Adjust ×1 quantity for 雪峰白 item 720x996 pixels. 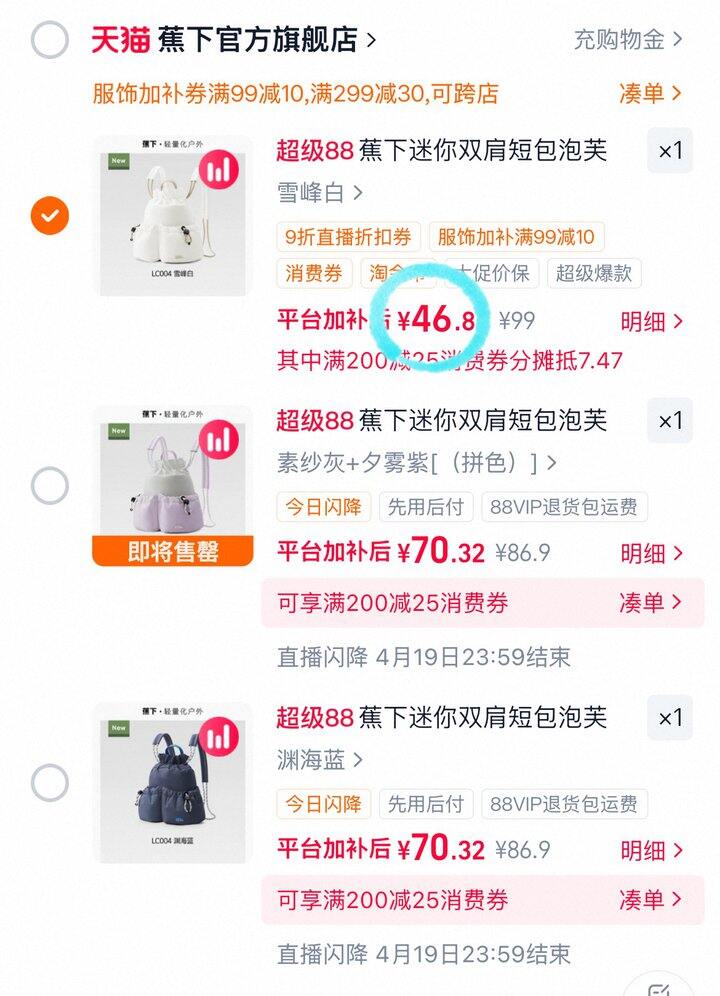coord(669,151)
